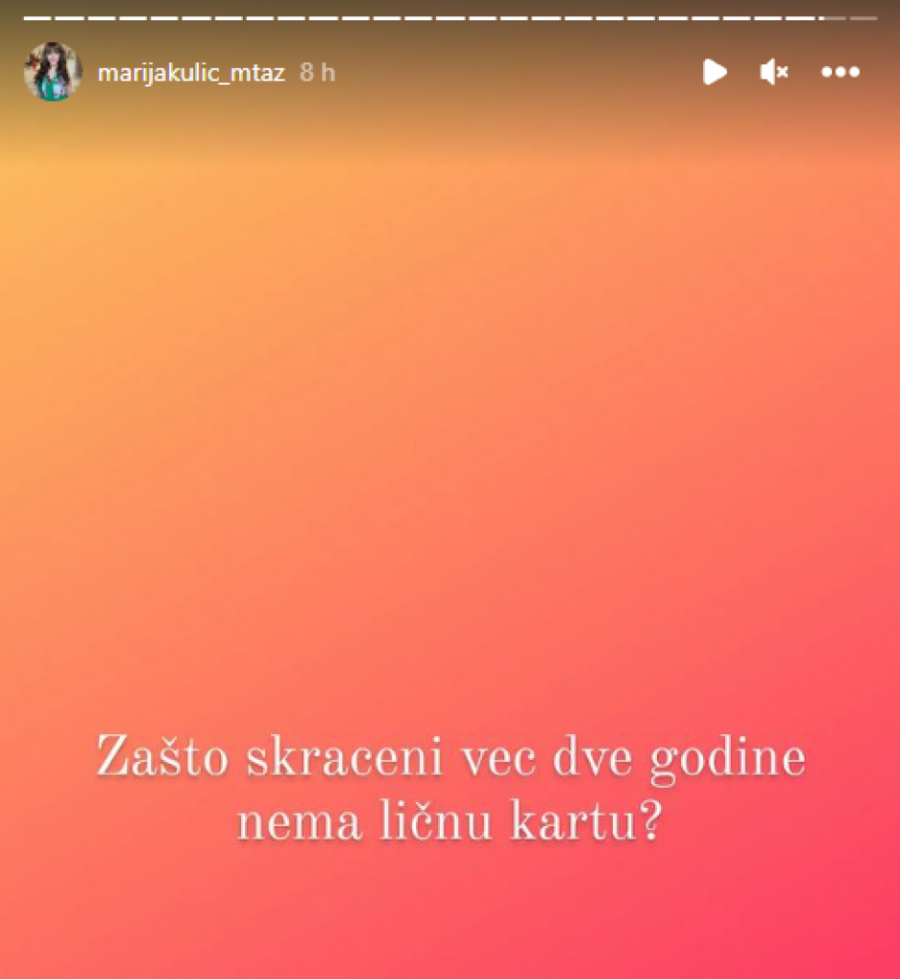Open the three-dot more options menu
The width and height of the screenshot is (900, 979).
coord(840,72)
